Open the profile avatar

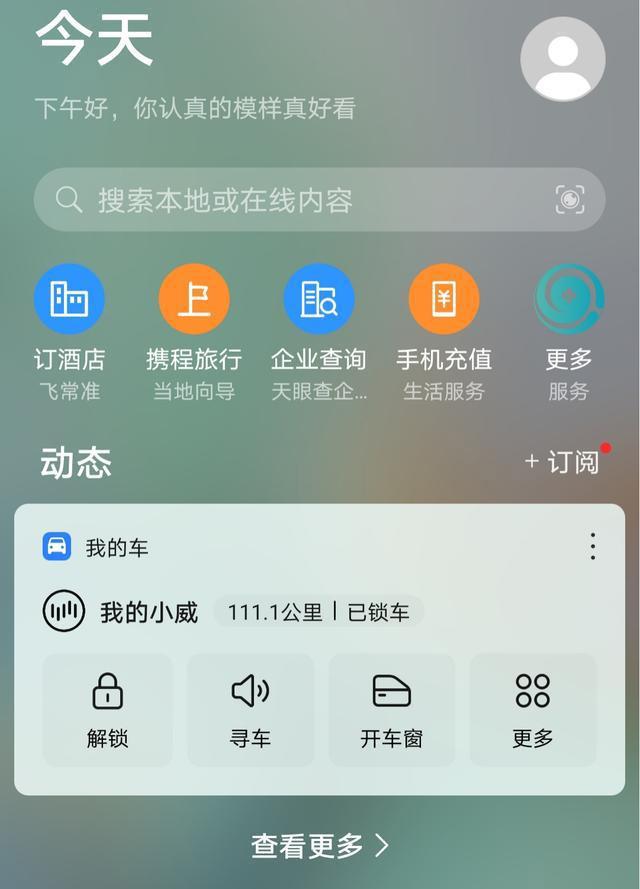(562, 58)
